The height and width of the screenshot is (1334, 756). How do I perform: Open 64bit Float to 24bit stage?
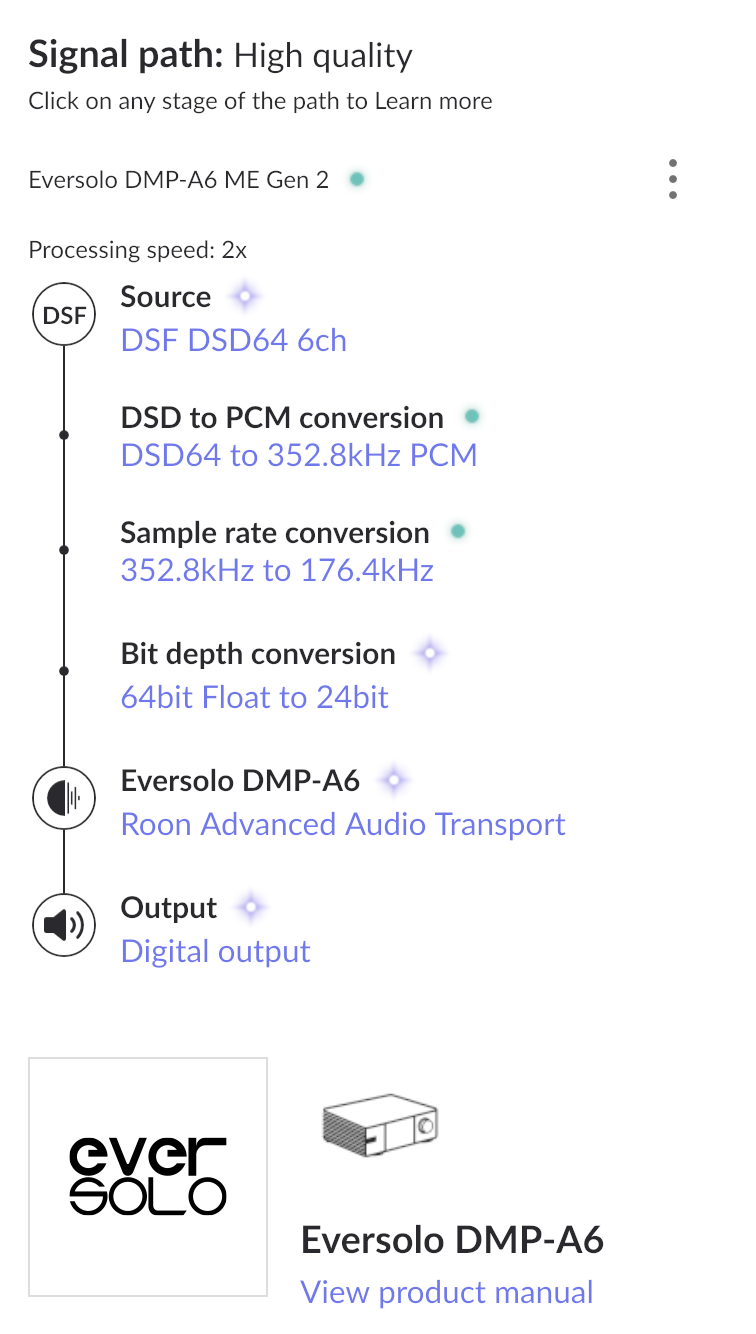(x=254, y=696)
